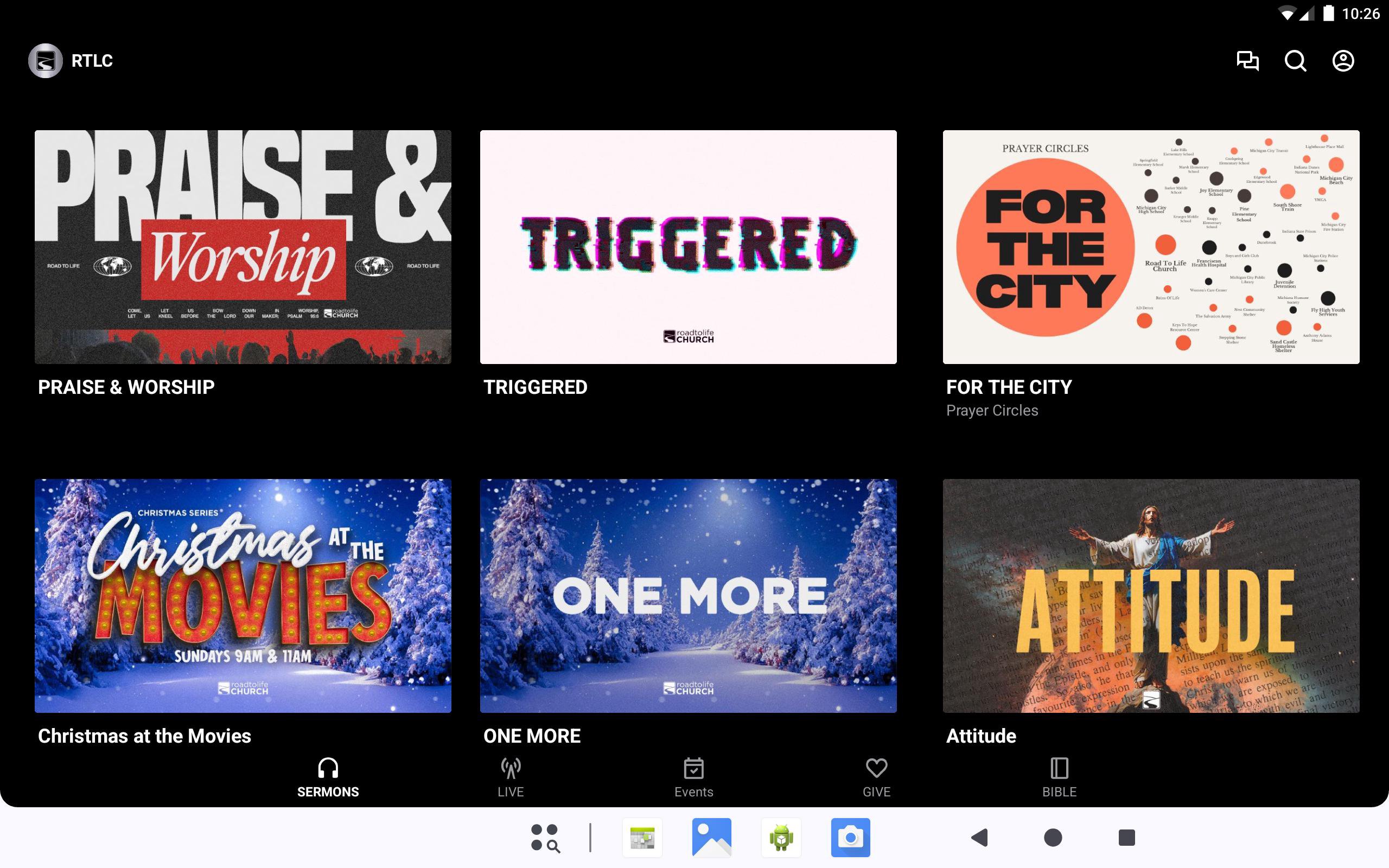View the Triggered sermon series

pos(688,247)
